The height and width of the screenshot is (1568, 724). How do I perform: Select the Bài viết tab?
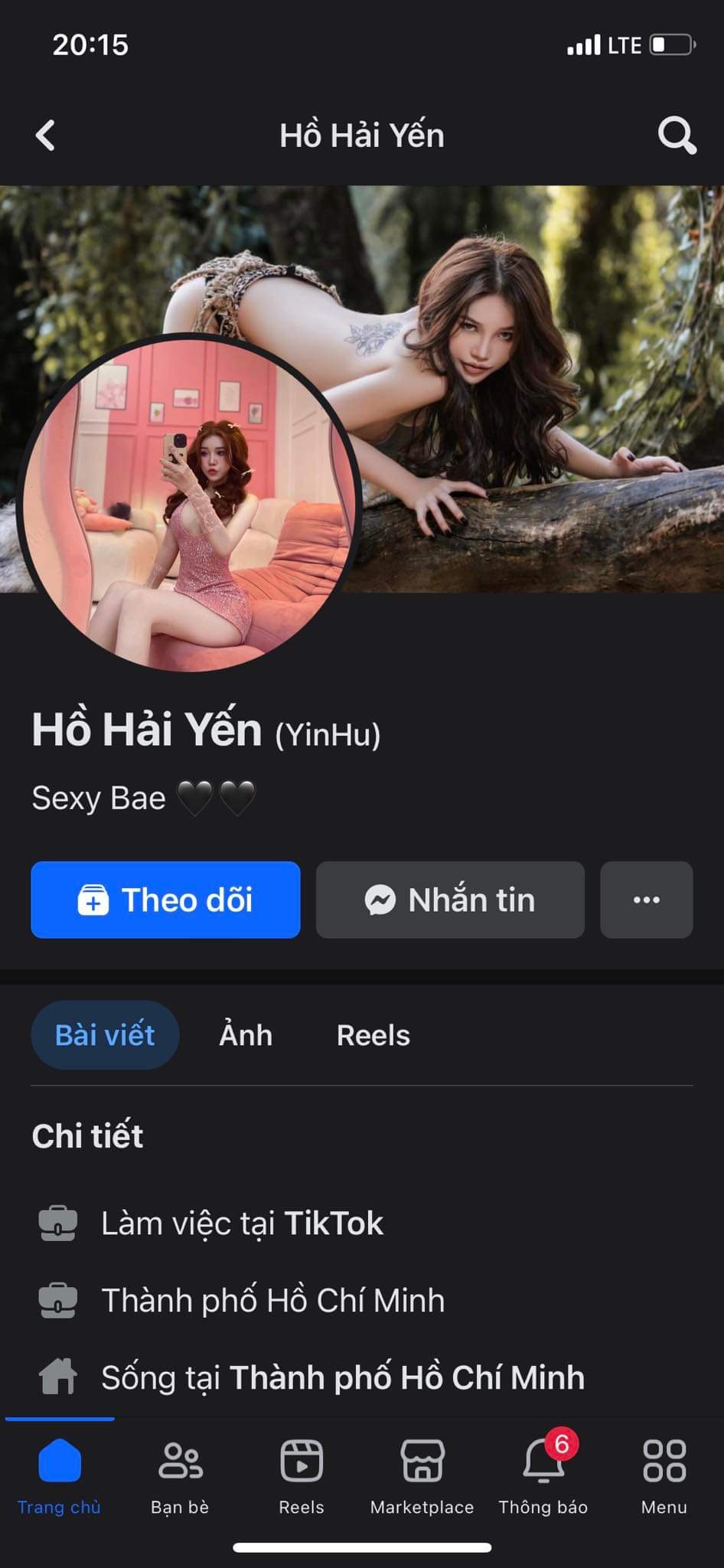tap(105, 1035)
